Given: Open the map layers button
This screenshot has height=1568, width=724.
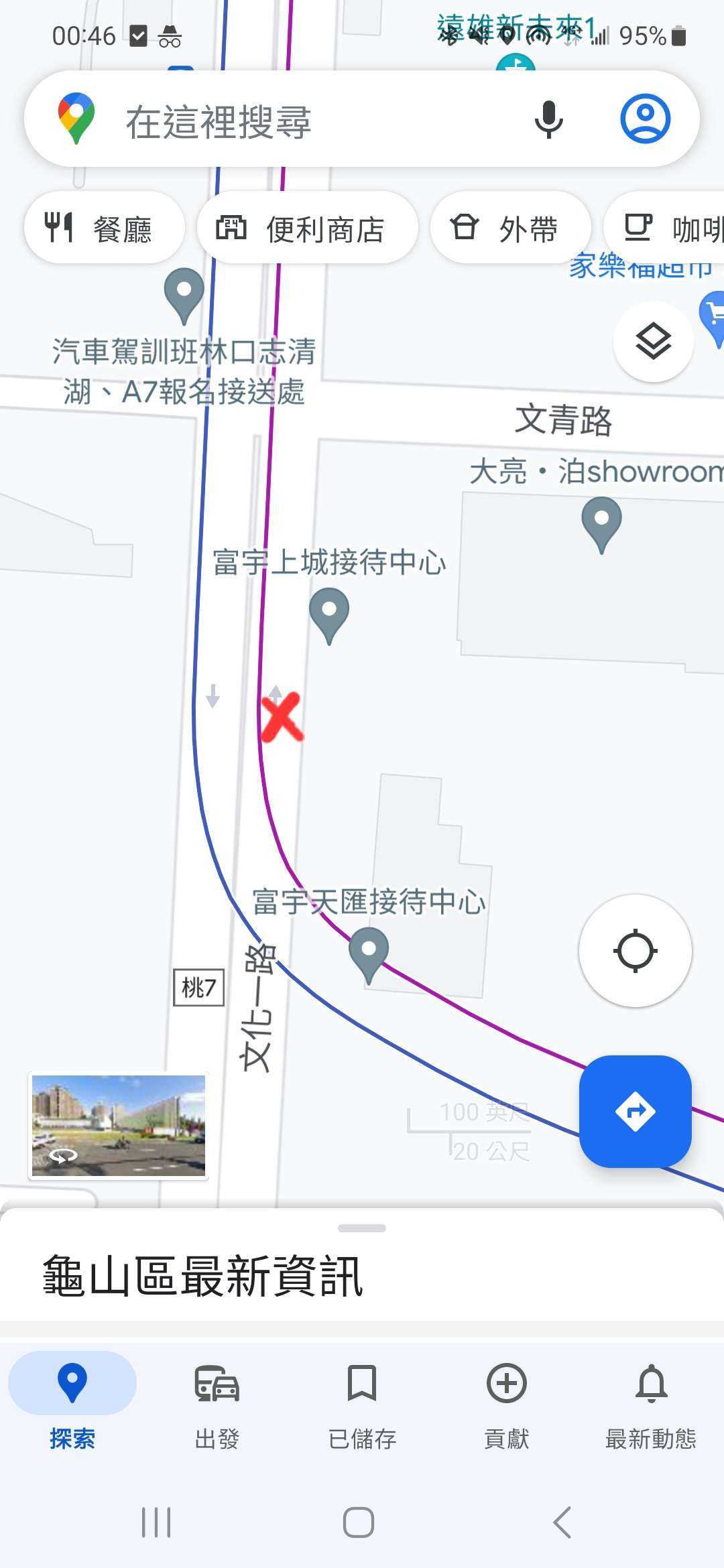Looking at the screenshot, I should [x=654, y=342].
